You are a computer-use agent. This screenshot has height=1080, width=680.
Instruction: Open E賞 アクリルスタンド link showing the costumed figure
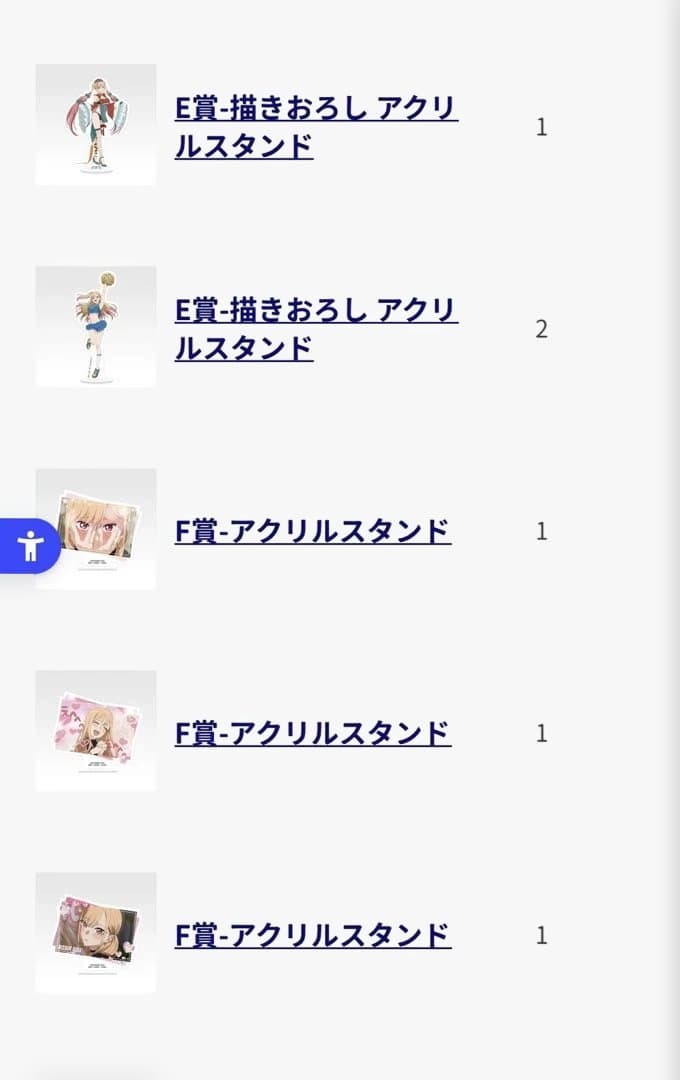(315, 126)
